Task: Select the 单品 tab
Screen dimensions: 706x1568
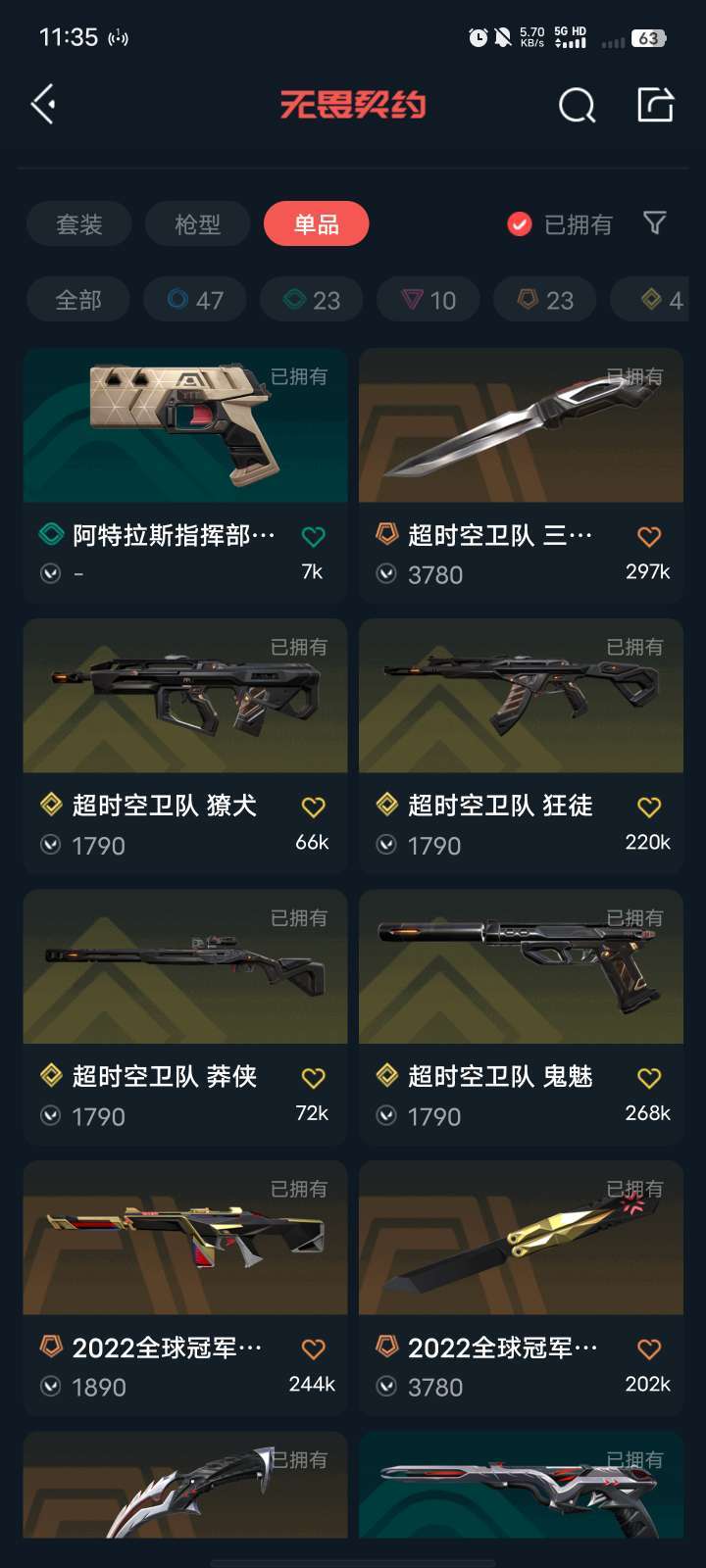Action: click(316, 224)
